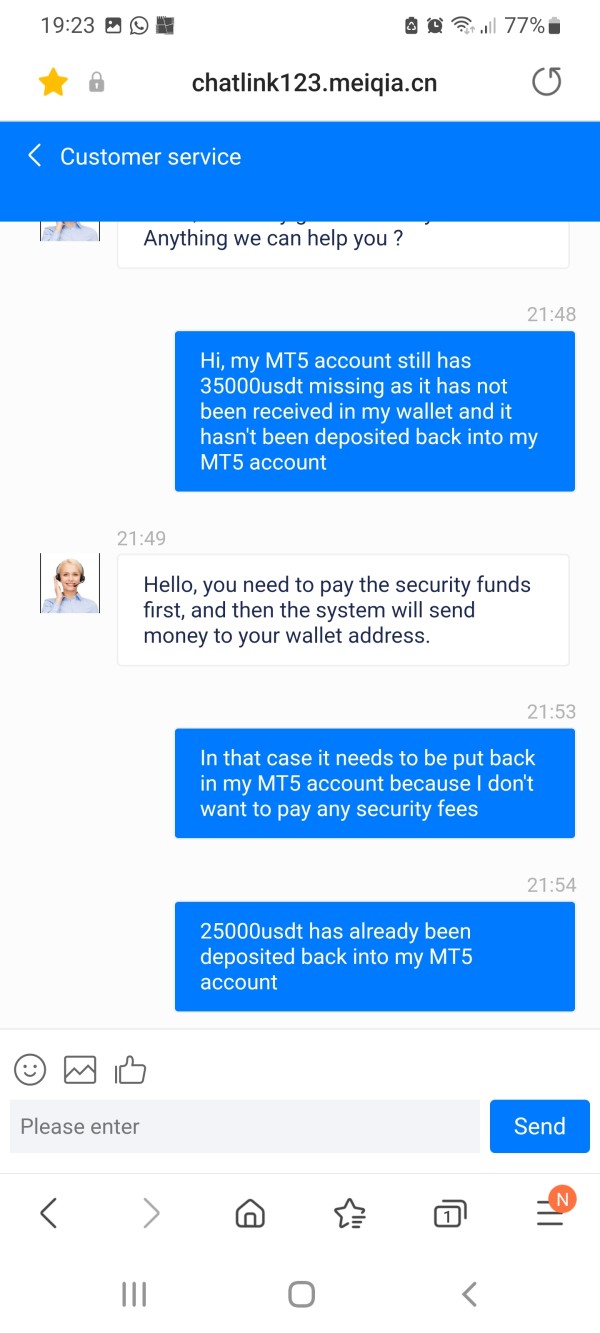Image resolution: width=600 pixels, height=1333 pixels.
Task: Attach an image to the chat
Action: pos(80,1070)
